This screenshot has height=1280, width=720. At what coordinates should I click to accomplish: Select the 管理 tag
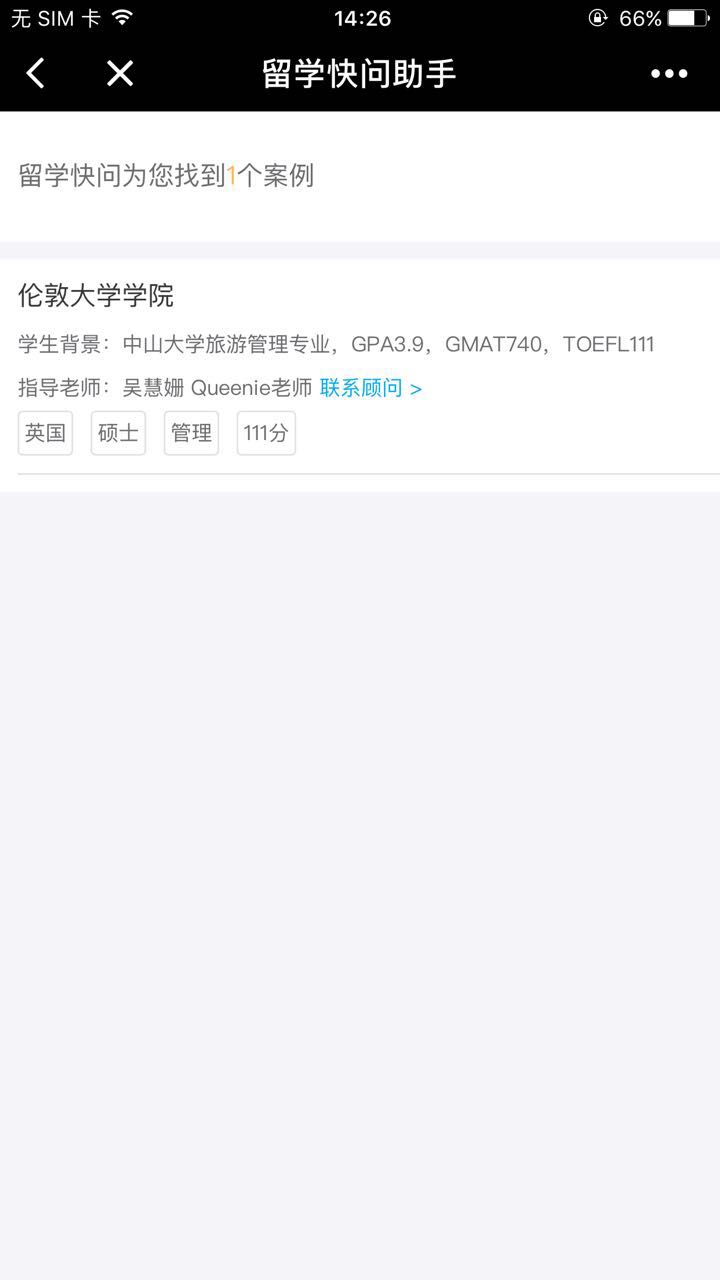point(191,433)
